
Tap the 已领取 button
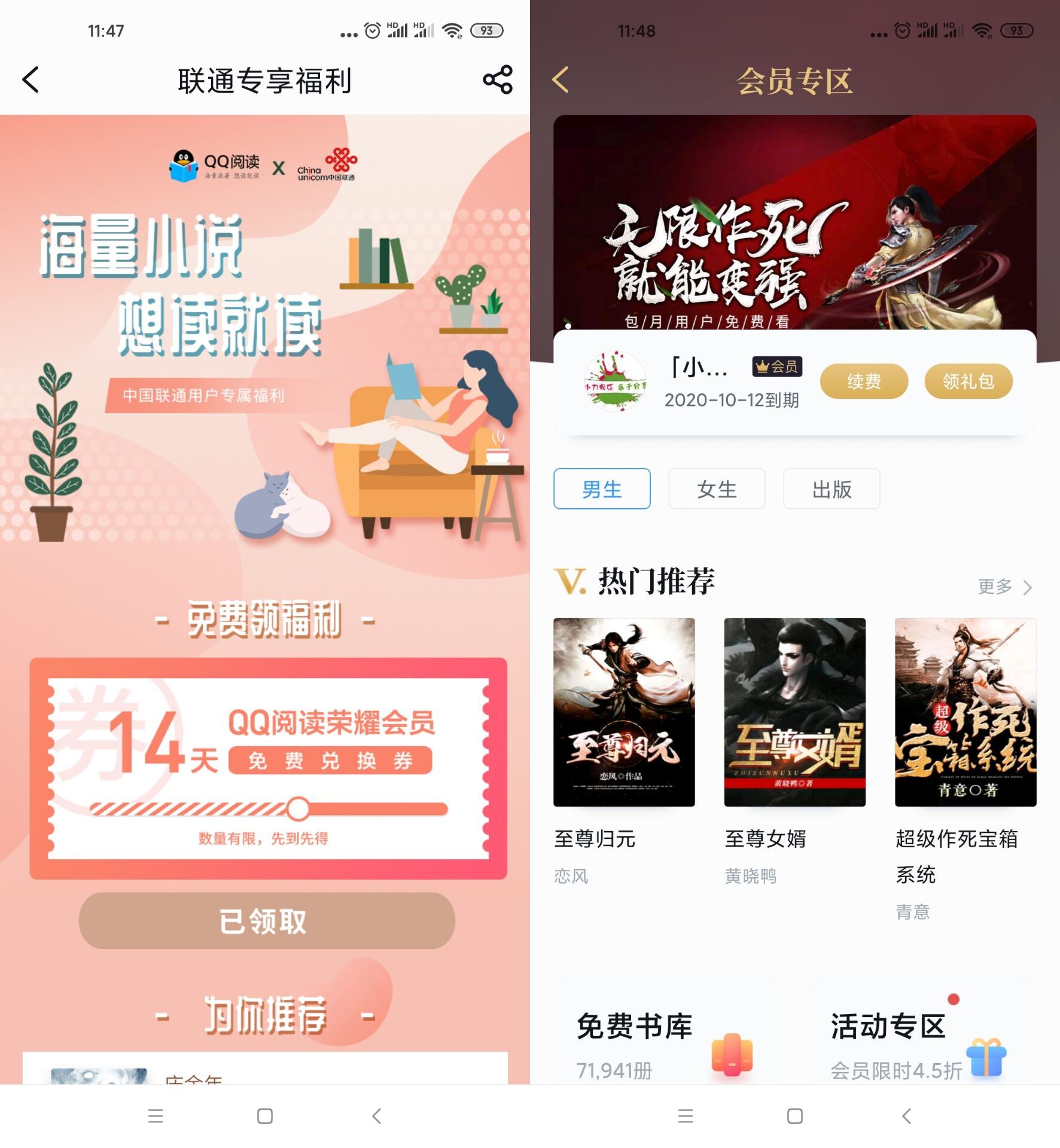tap(267, 921)
